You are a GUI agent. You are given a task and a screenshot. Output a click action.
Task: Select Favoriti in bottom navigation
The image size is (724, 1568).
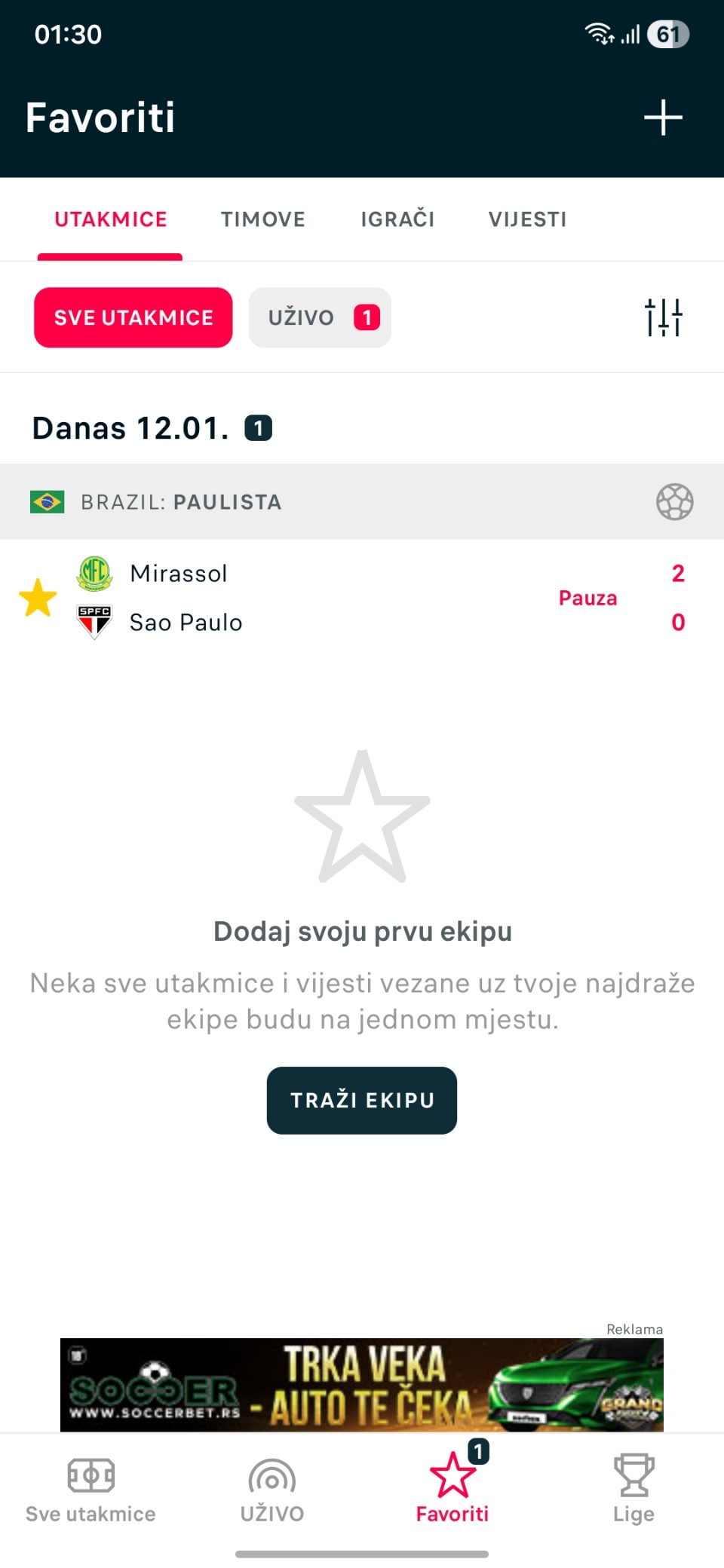452,1489
